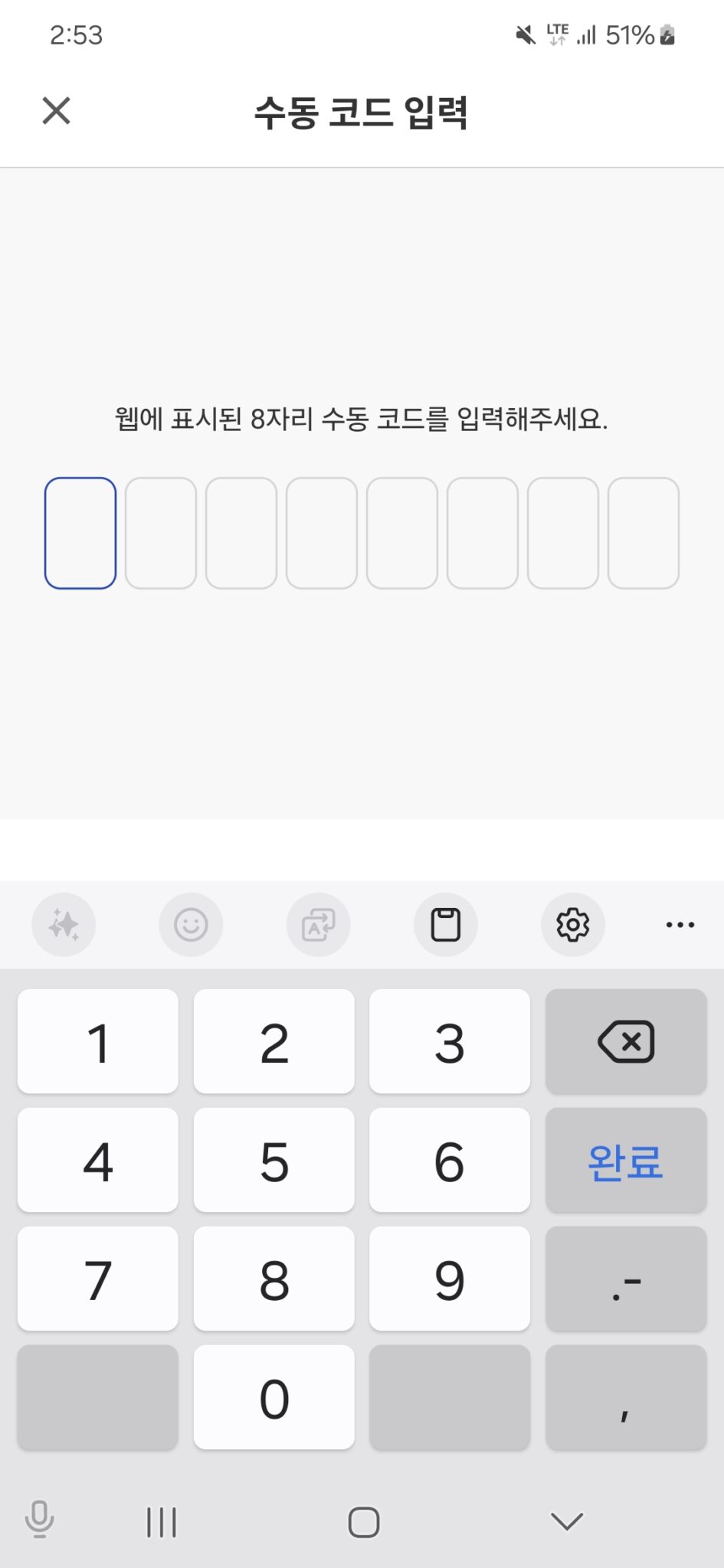The height and width of the screenshot is (1568, 724).
Task: Open the Samsung keyboard AI sparkle tool
Action: point(64,924)
